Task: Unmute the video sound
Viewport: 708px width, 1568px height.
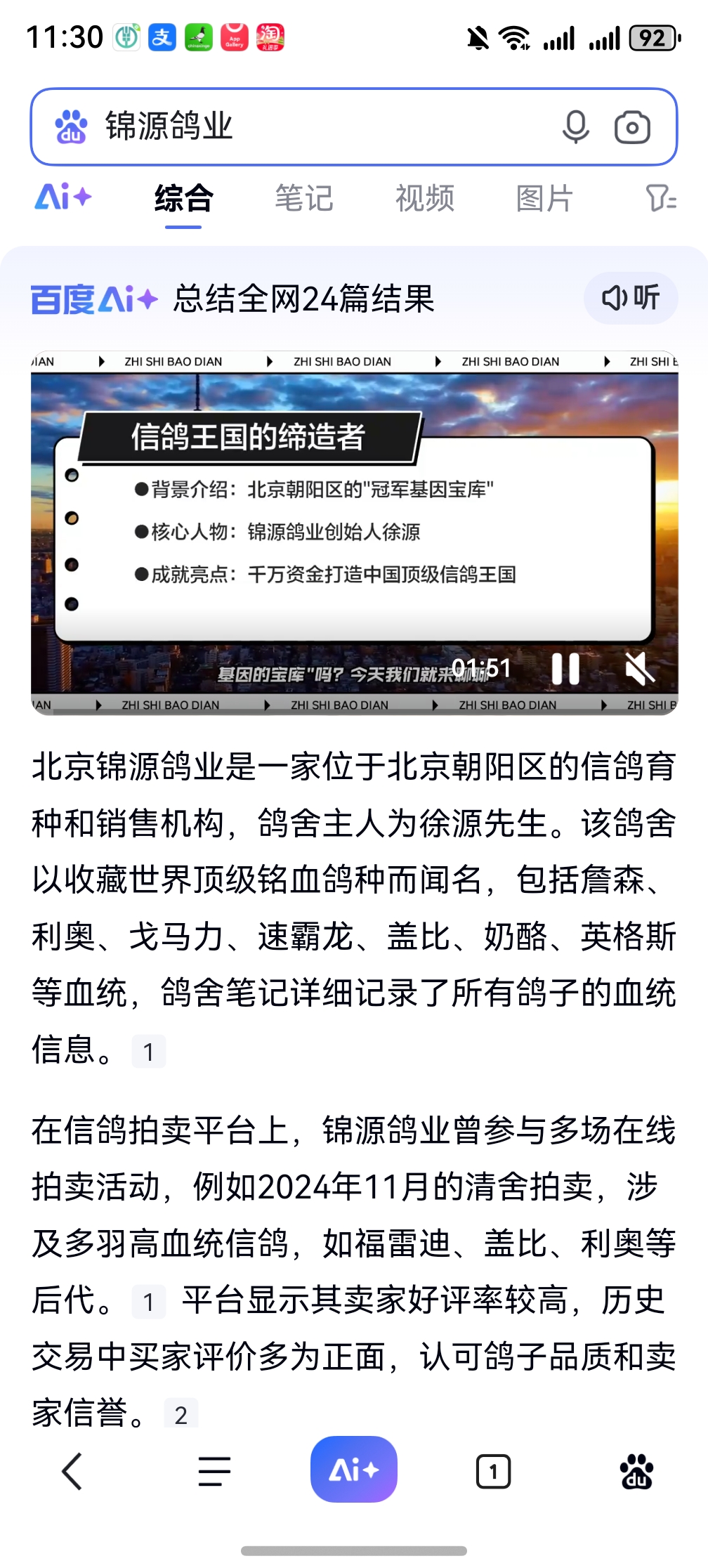Action: coord(640,668)
